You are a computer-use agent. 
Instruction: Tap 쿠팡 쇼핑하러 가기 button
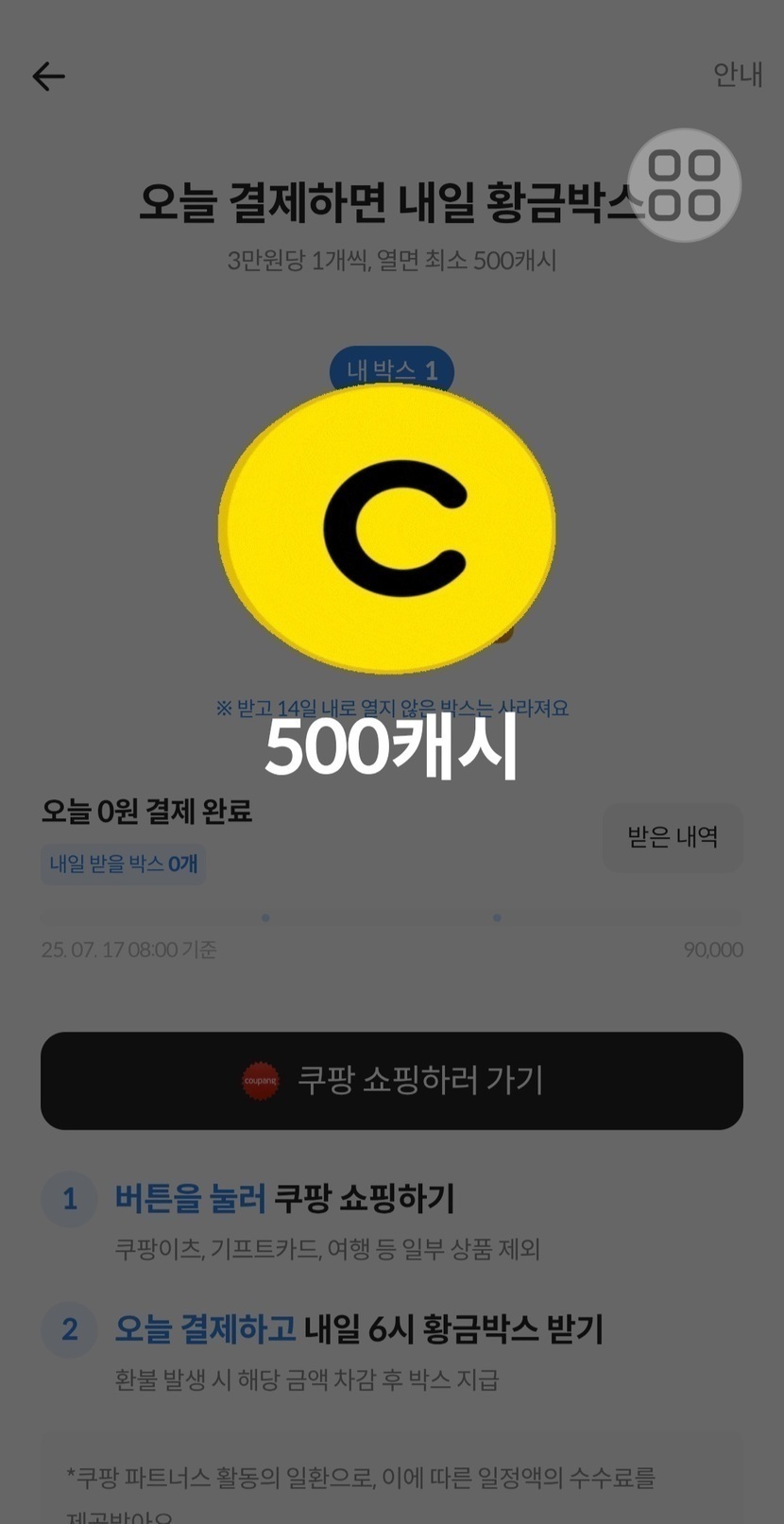(392, 1080)
